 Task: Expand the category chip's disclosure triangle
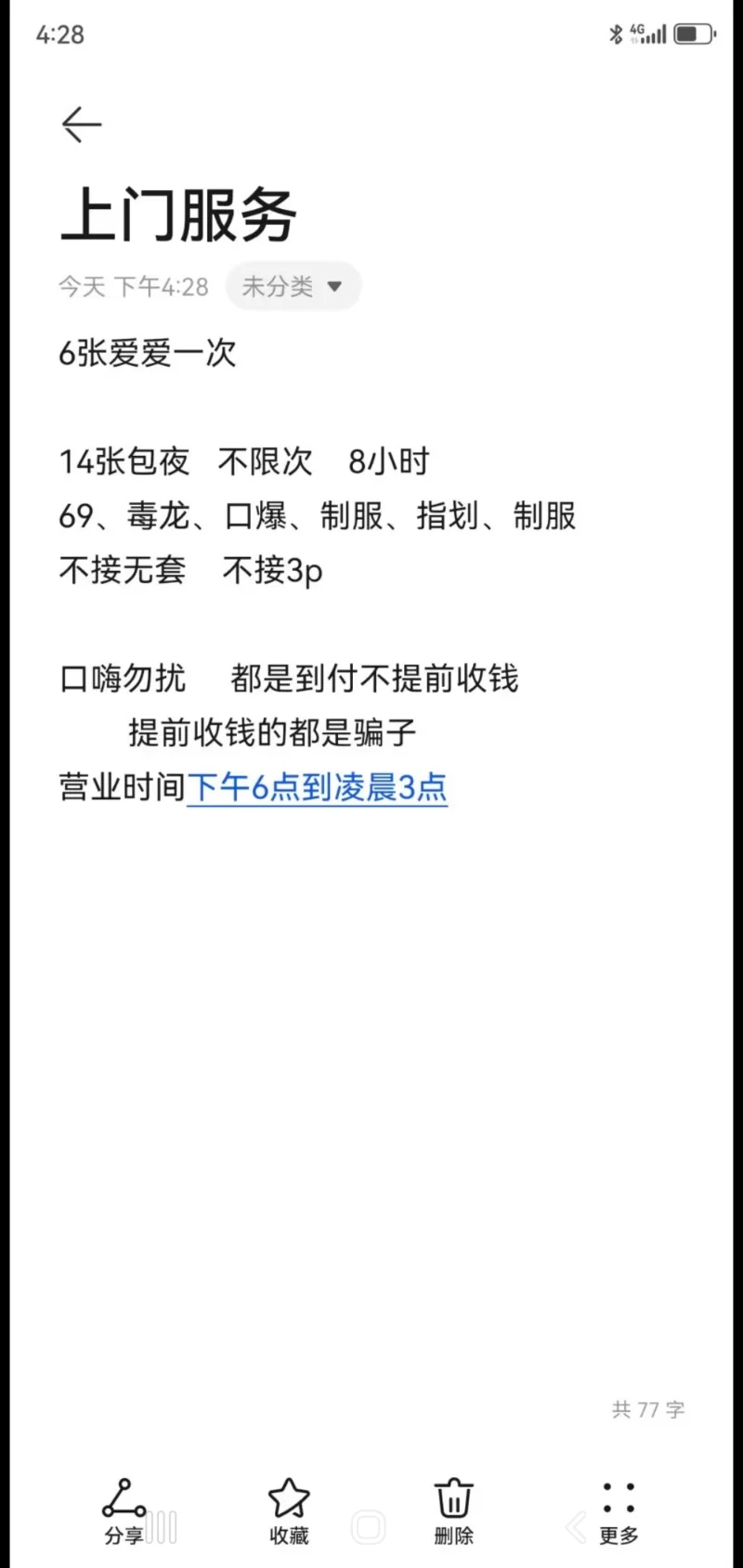(x=334, y=286)
